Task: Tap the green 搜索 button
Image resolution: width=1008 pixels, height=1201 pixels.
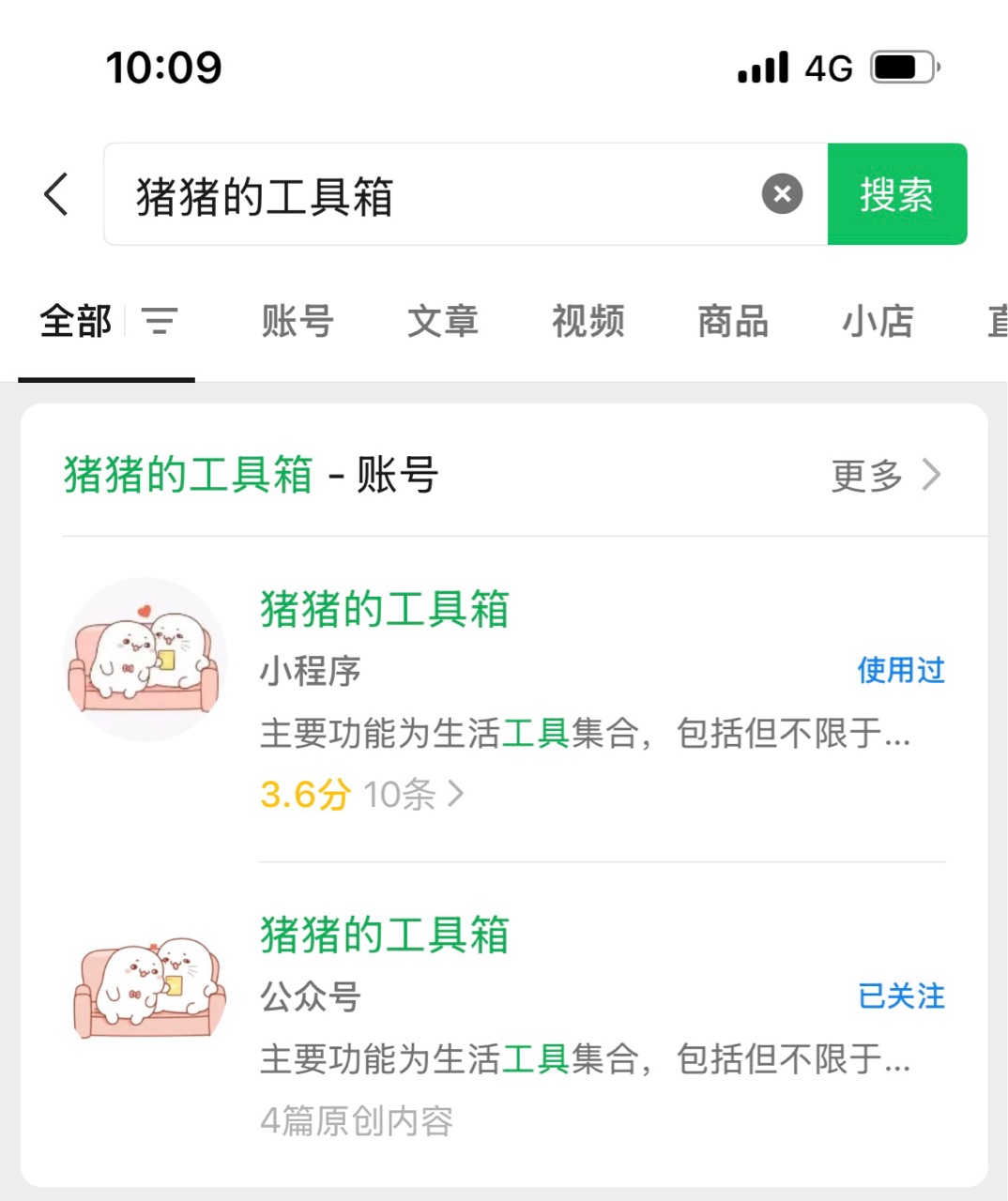Action: coord(896,194)
